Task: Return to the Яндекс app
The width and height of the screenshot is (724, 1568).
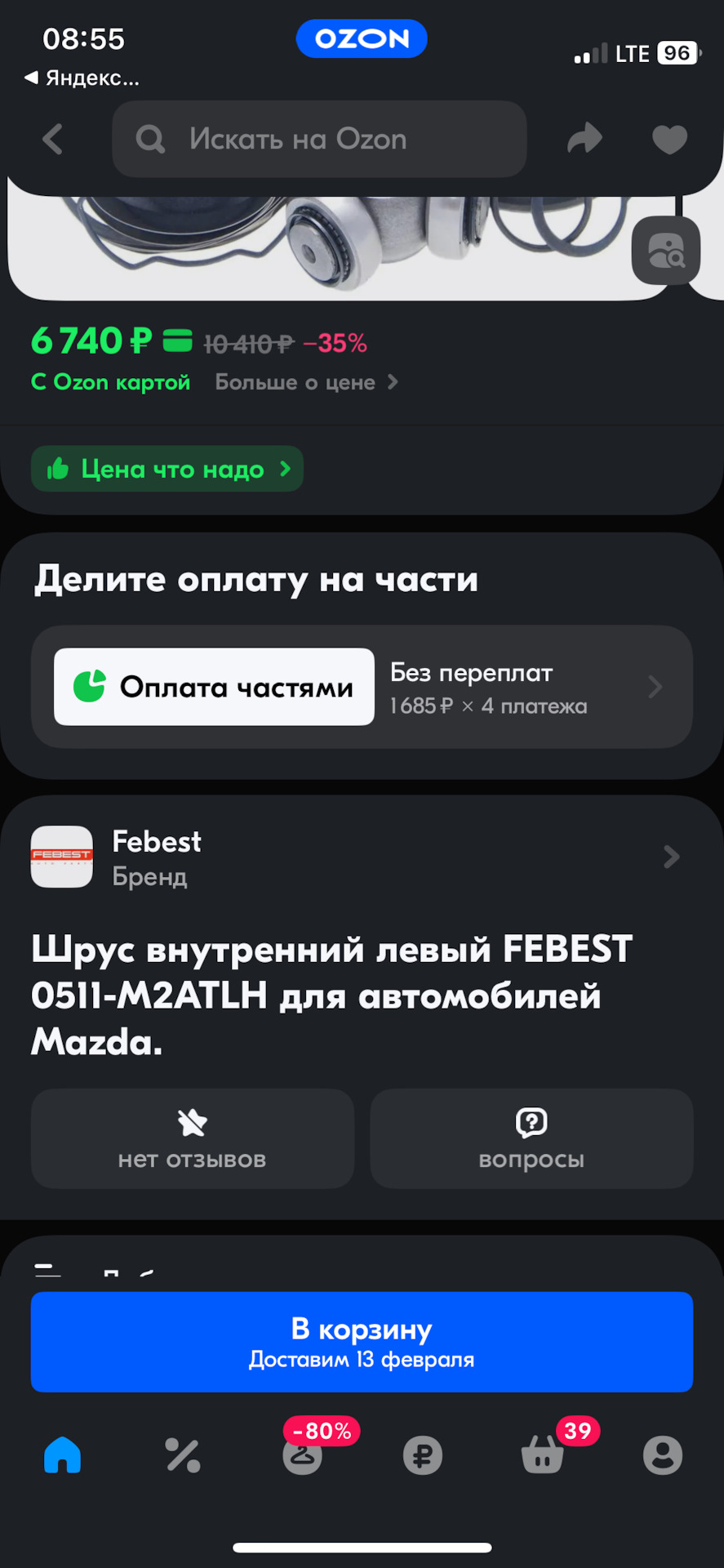Action: tap(82, 78)
